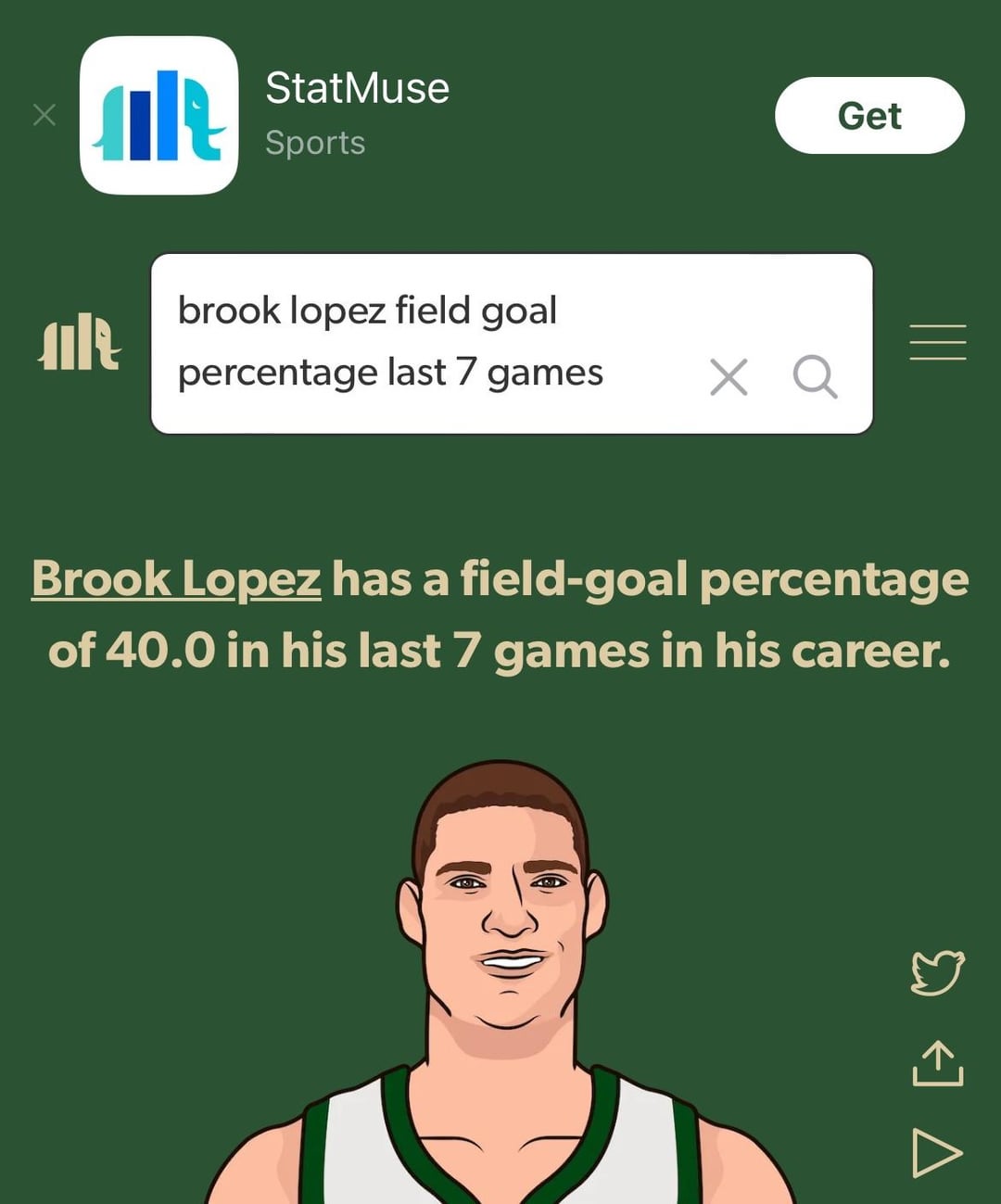Tap Get to download StatMuse
This screenshot has height=1204, width=1001.
(x=869, y=116)
